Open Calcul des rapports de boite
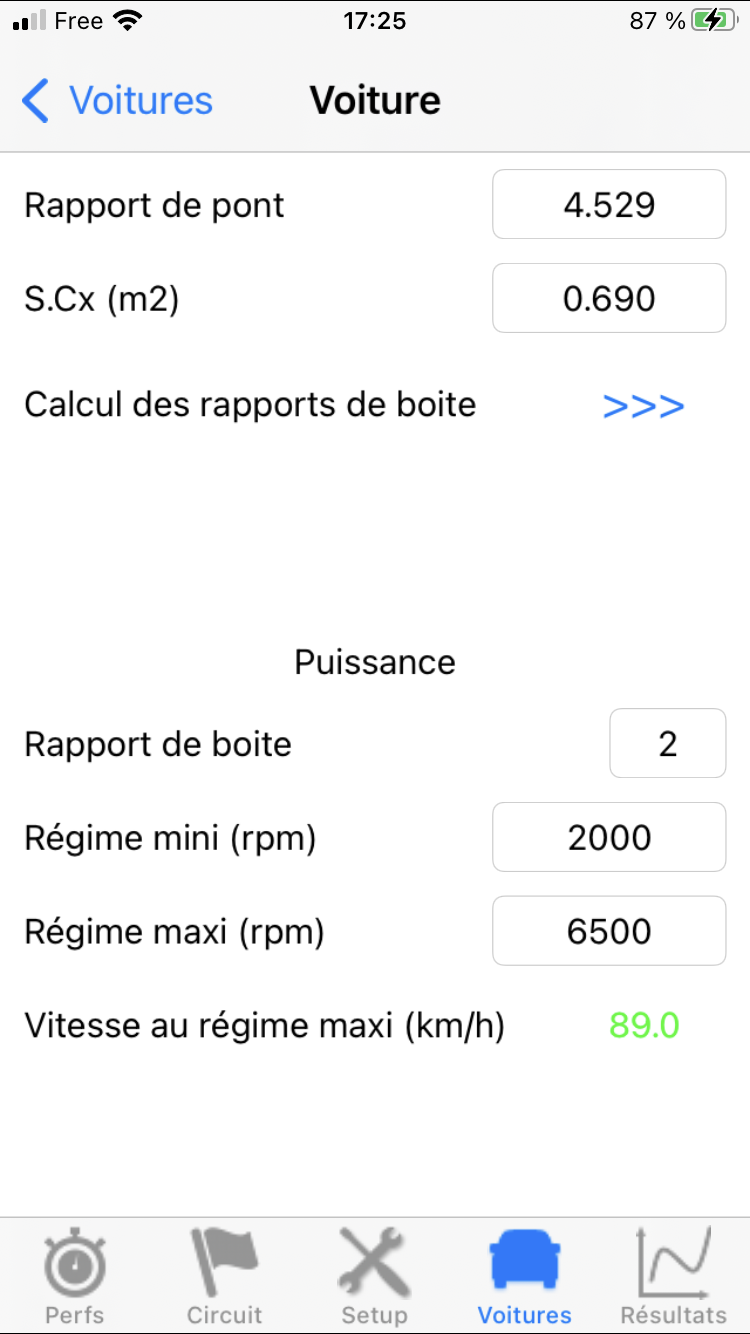The image size is (750, 1334). [x=643, y=406]
